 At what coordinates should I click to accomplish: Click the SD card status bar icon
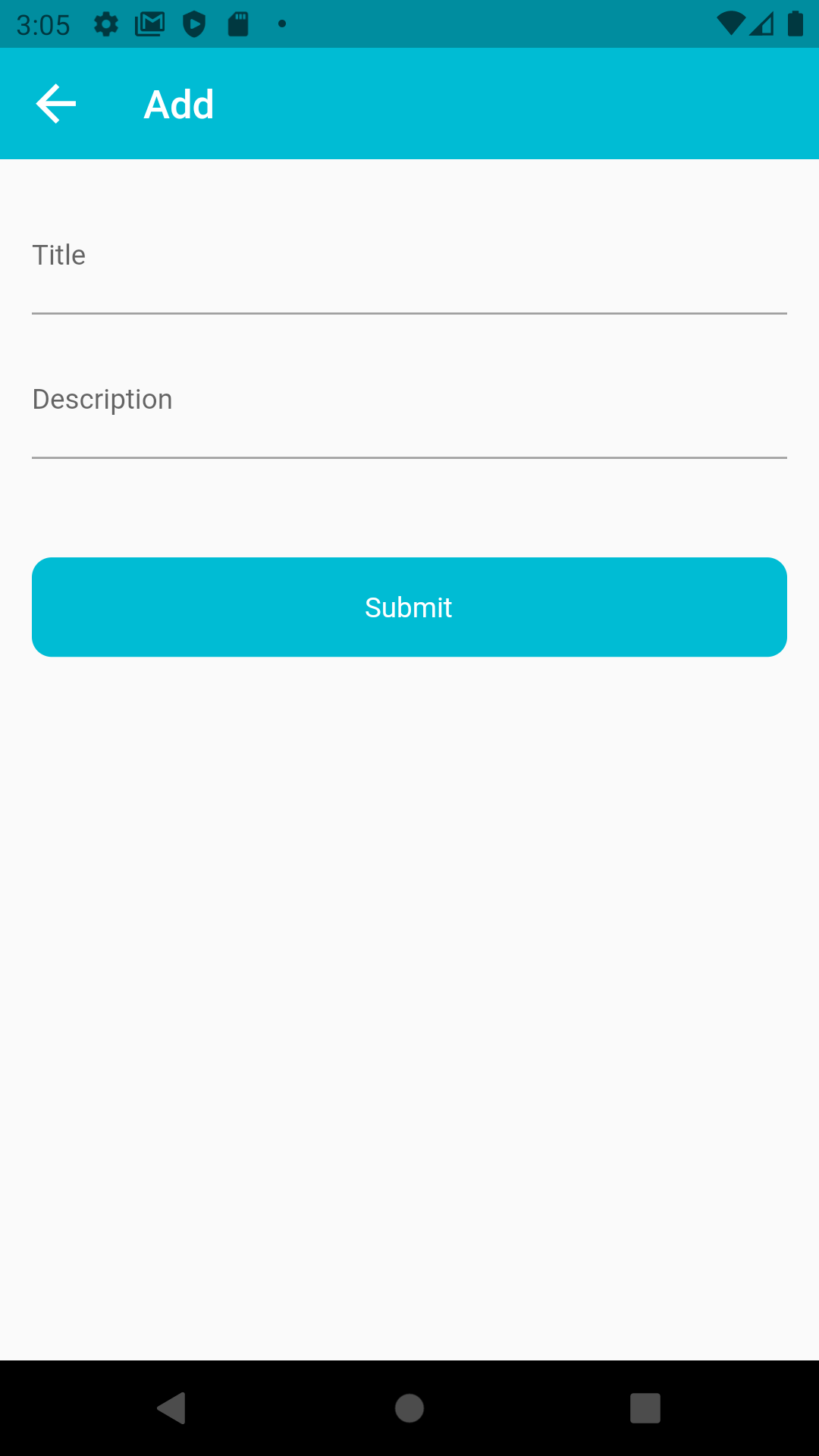point(237,24)
